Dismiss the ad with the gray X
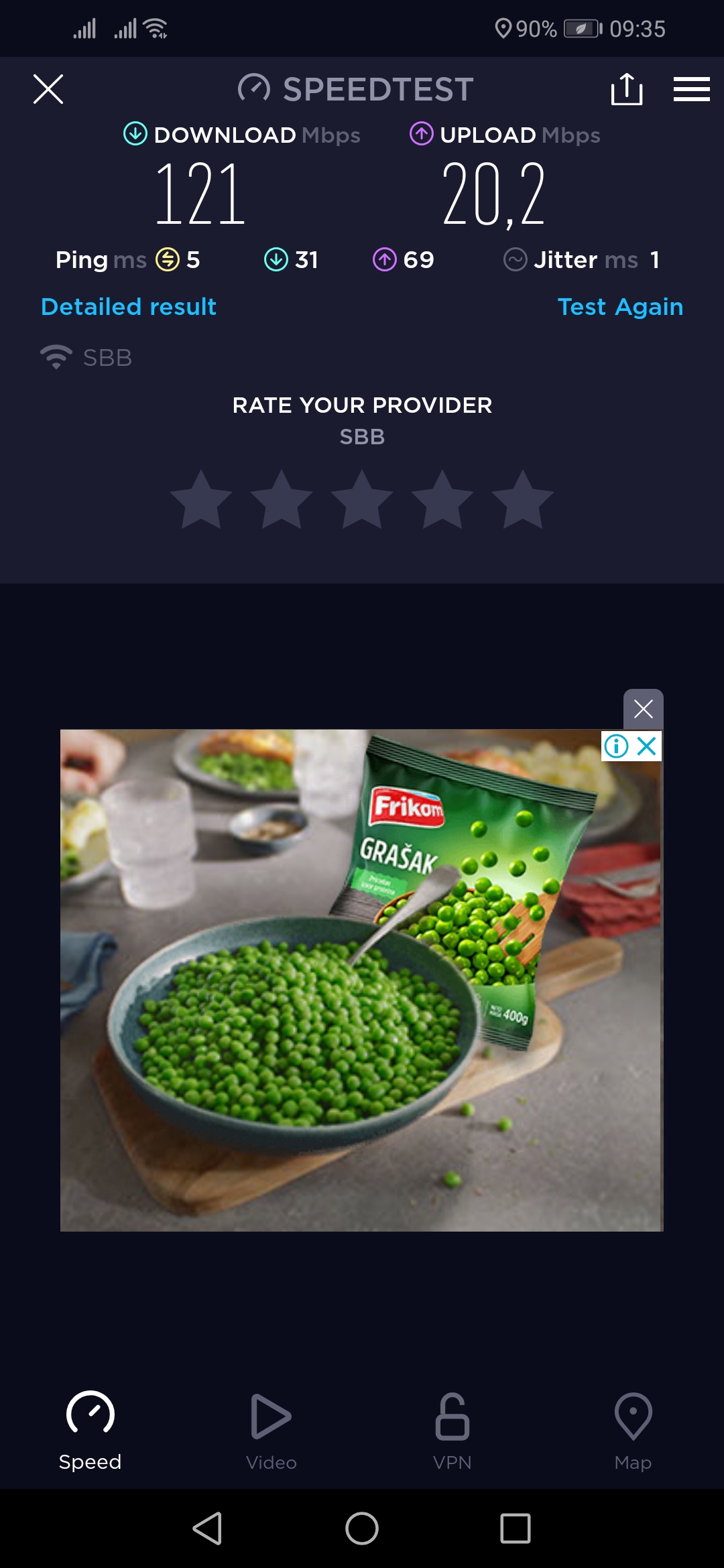 (643, 709)
